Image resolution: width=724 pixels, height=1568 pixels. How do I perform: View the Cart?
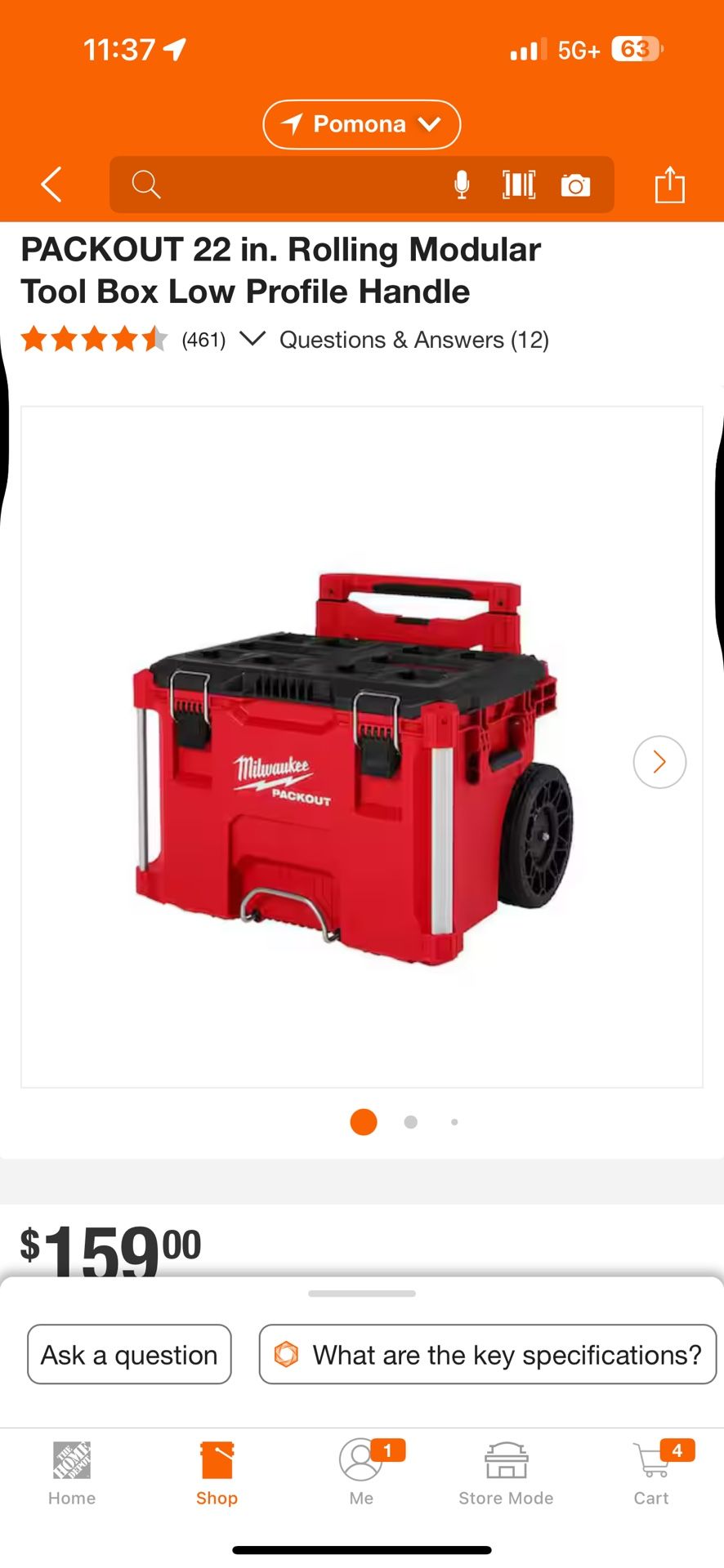coord(651,1473)
